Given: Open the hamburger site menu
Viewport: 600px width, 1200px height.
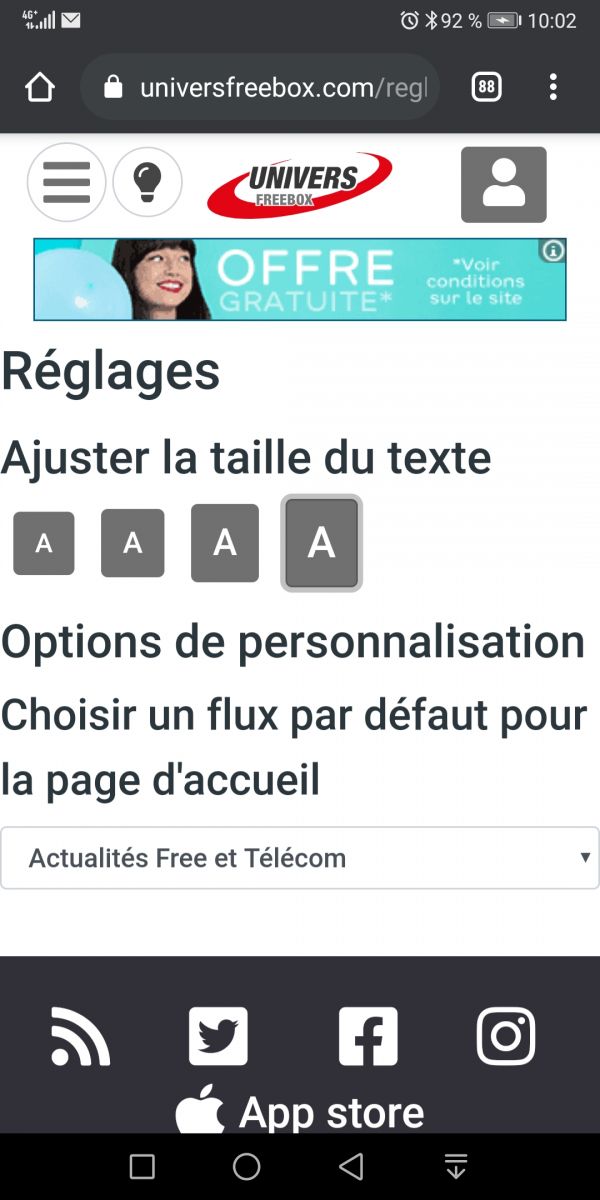Looking at the screenshot, I should point(66,183).
